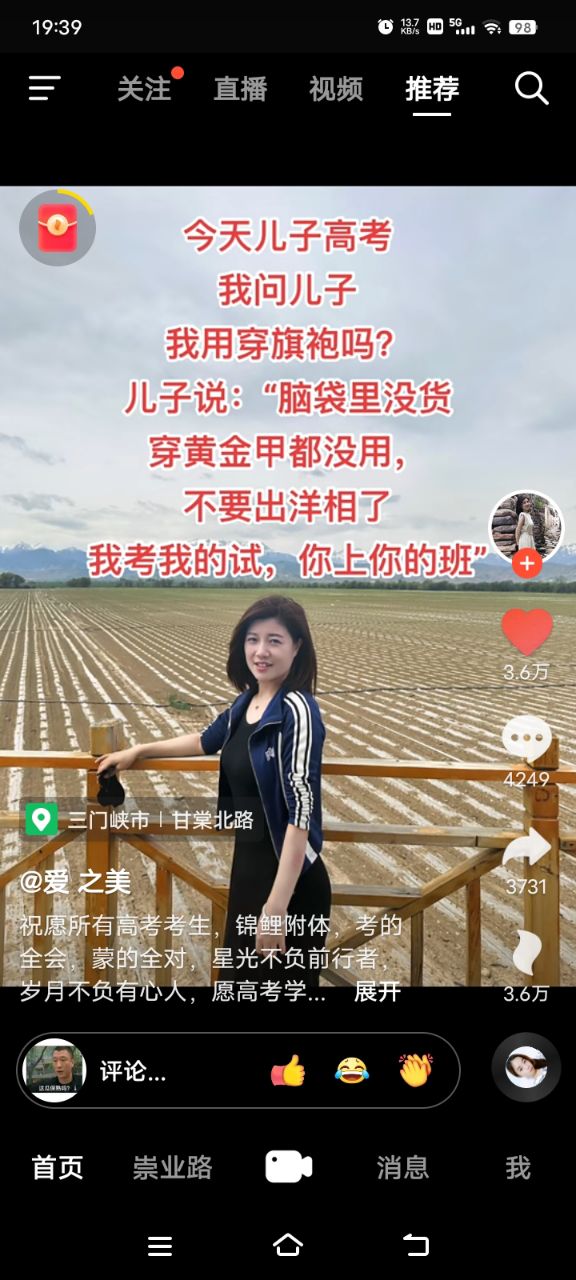This screenshot has width=576, height=1280.
Task: Share the video using the arrow icon
Action: pos(526,848)
